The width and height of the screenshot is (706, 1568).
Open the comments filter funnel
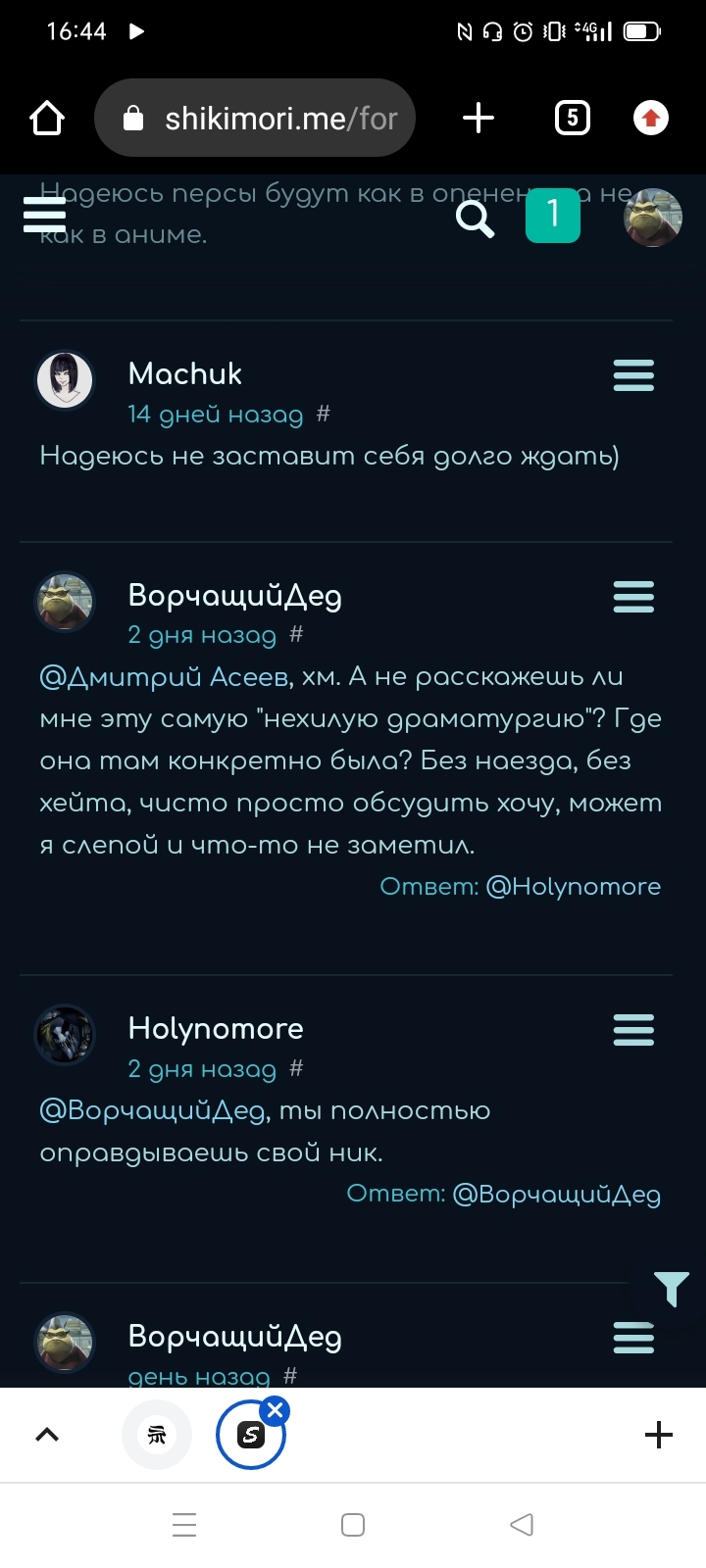click(x=672, y=1289)
